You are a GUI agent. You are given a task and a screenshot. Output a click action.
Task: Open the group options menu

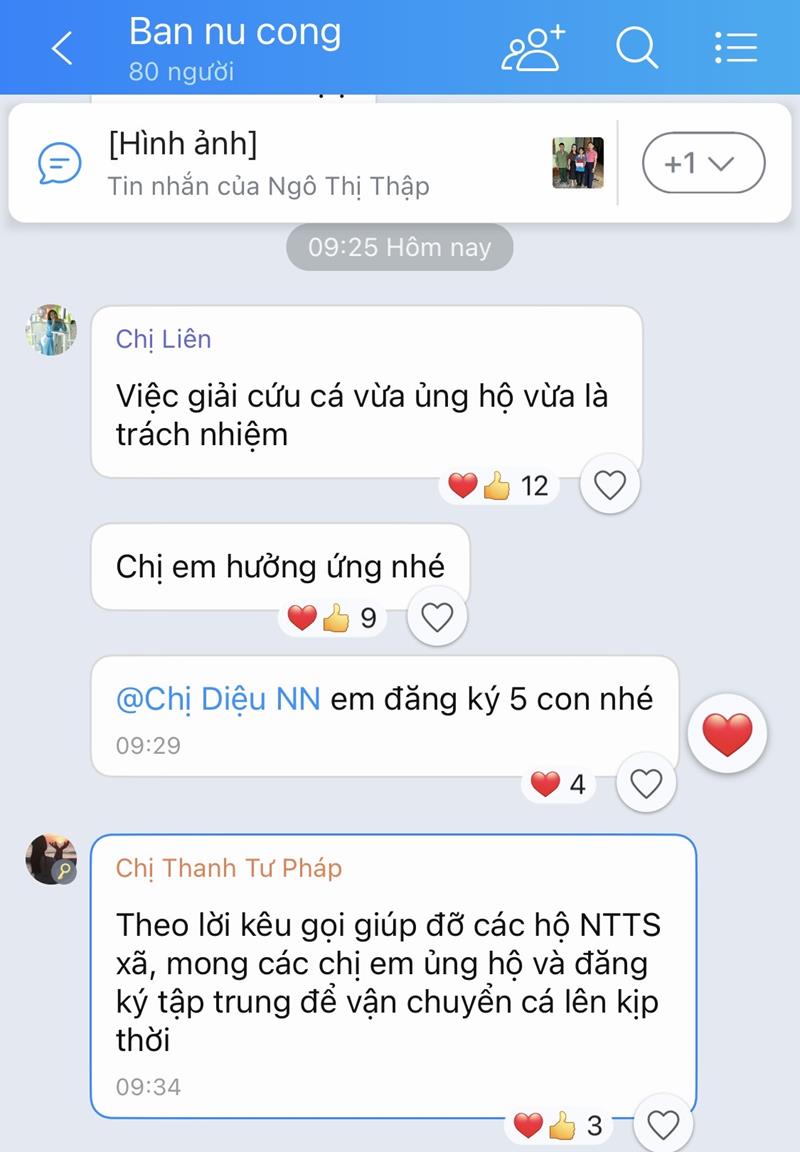click(736, 48)
